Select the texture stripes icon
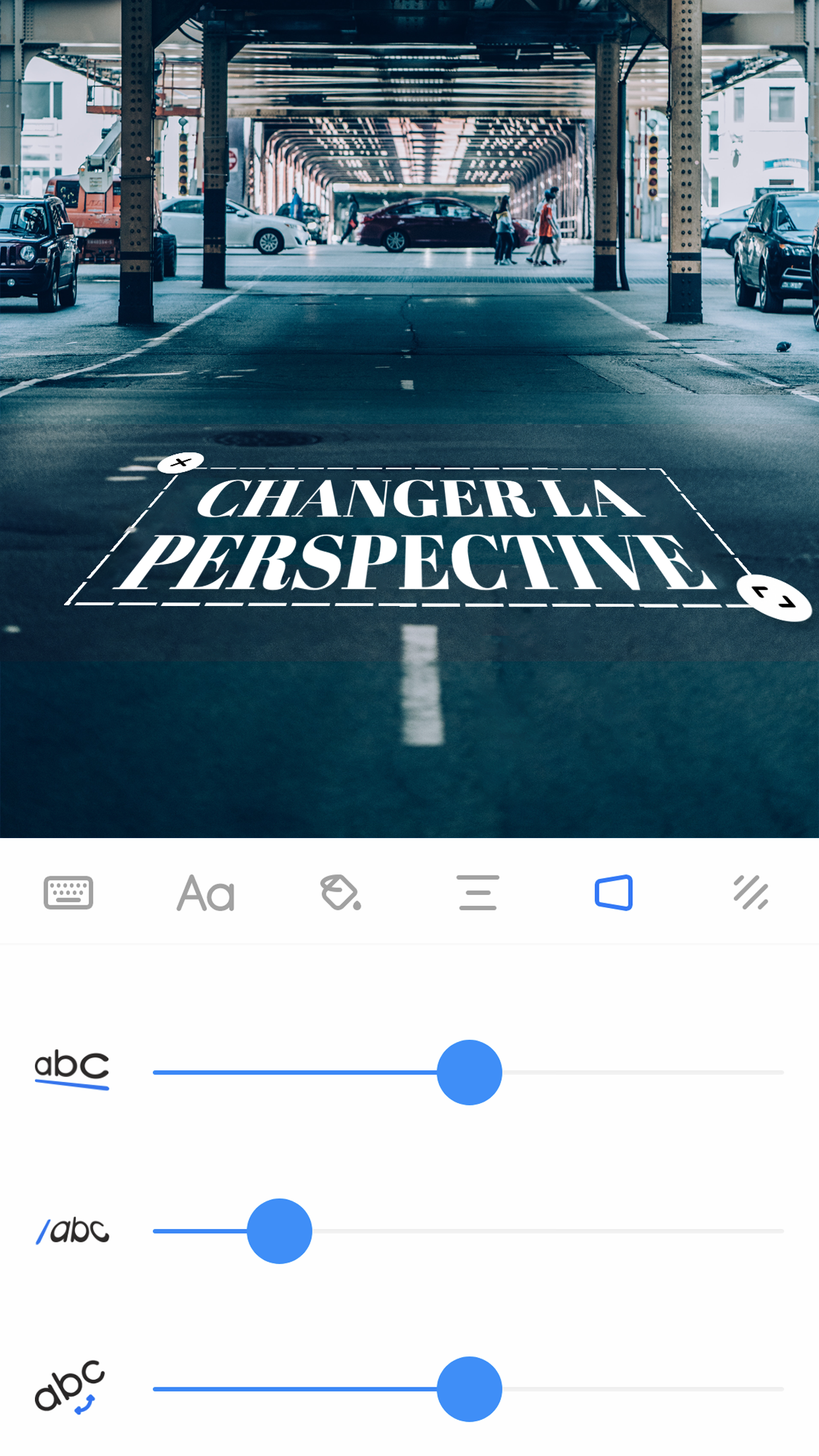The width and height of the screenshot is (819, 1456). click(751, 894)
